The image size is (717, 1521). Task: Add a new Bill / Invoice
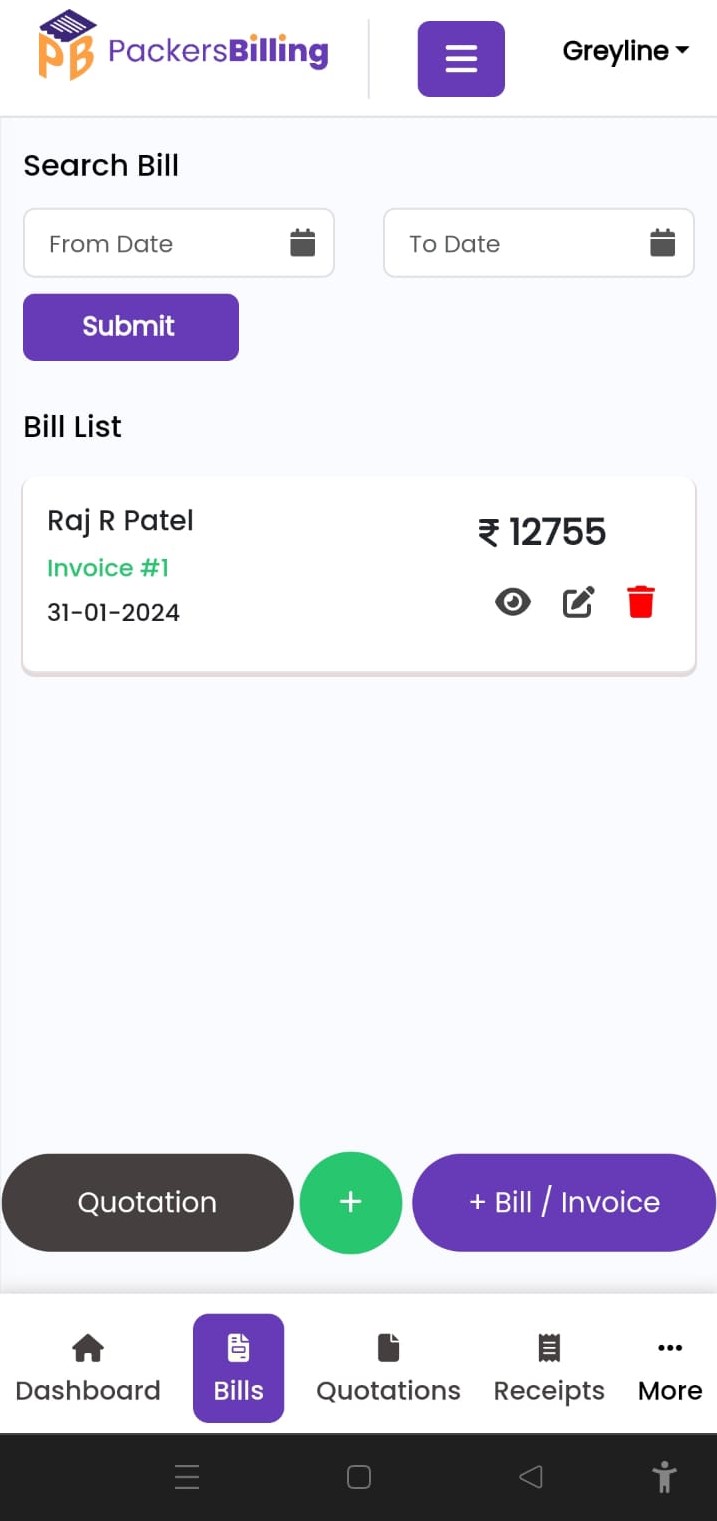click(564, 1202)
